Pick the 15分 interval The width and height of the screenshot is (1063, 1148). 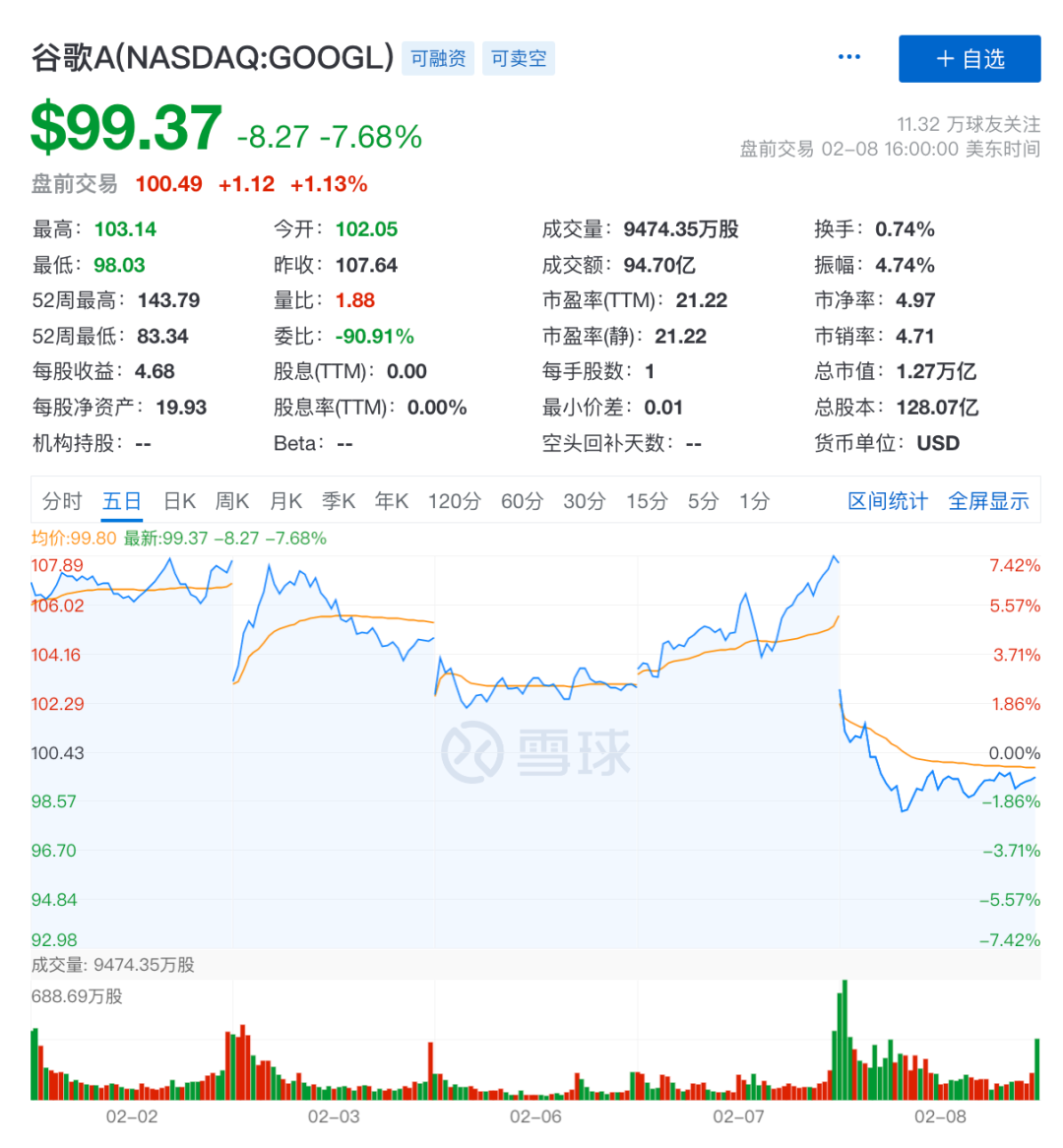[647, 501]
